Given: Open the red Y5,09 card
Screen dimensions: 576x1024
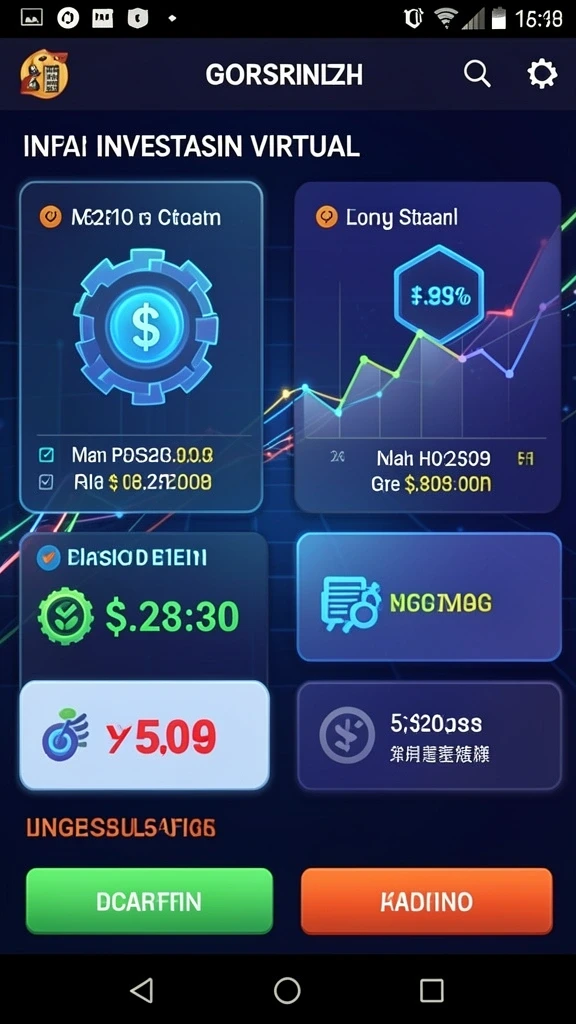Looking at the screenshot, I should tap(144, 735).
